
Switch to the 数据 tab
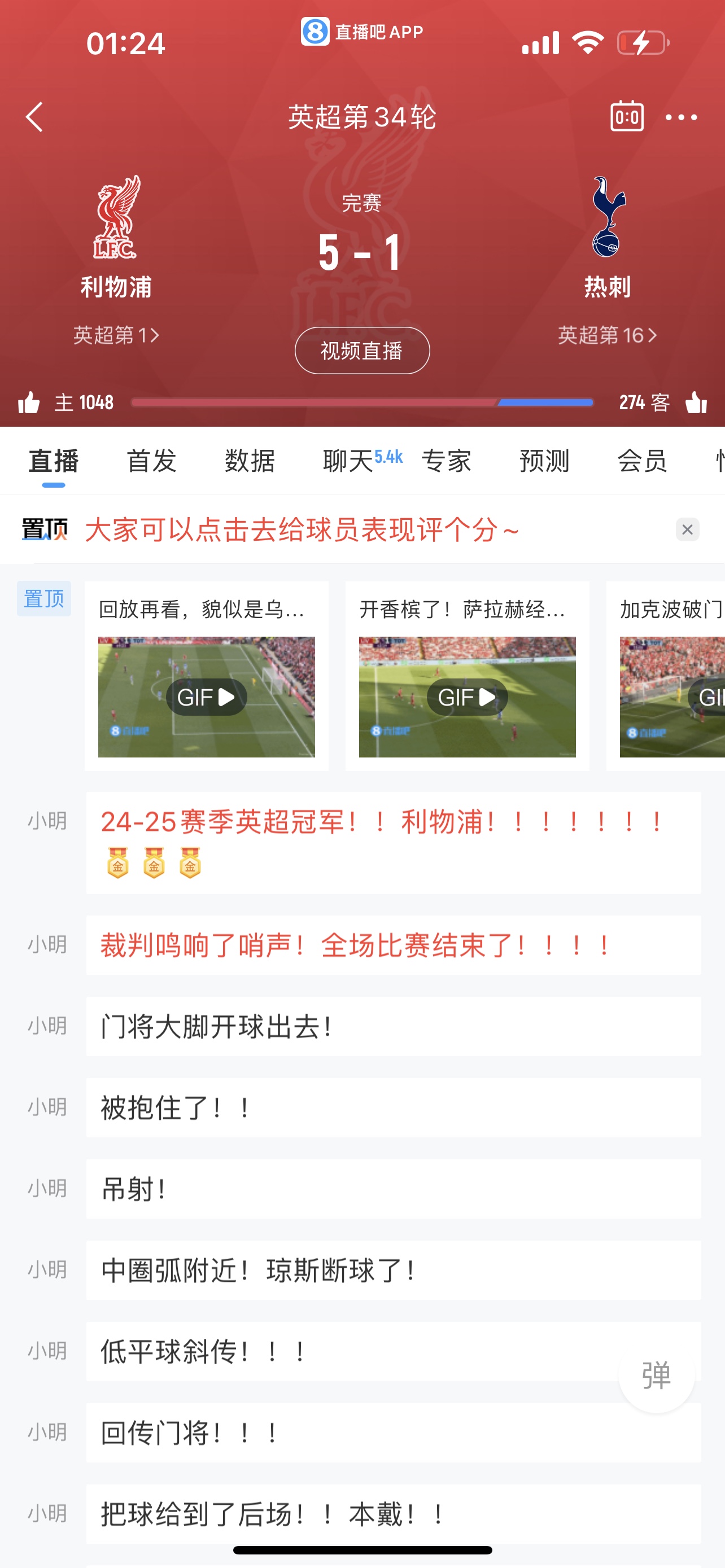pos(250,461)
